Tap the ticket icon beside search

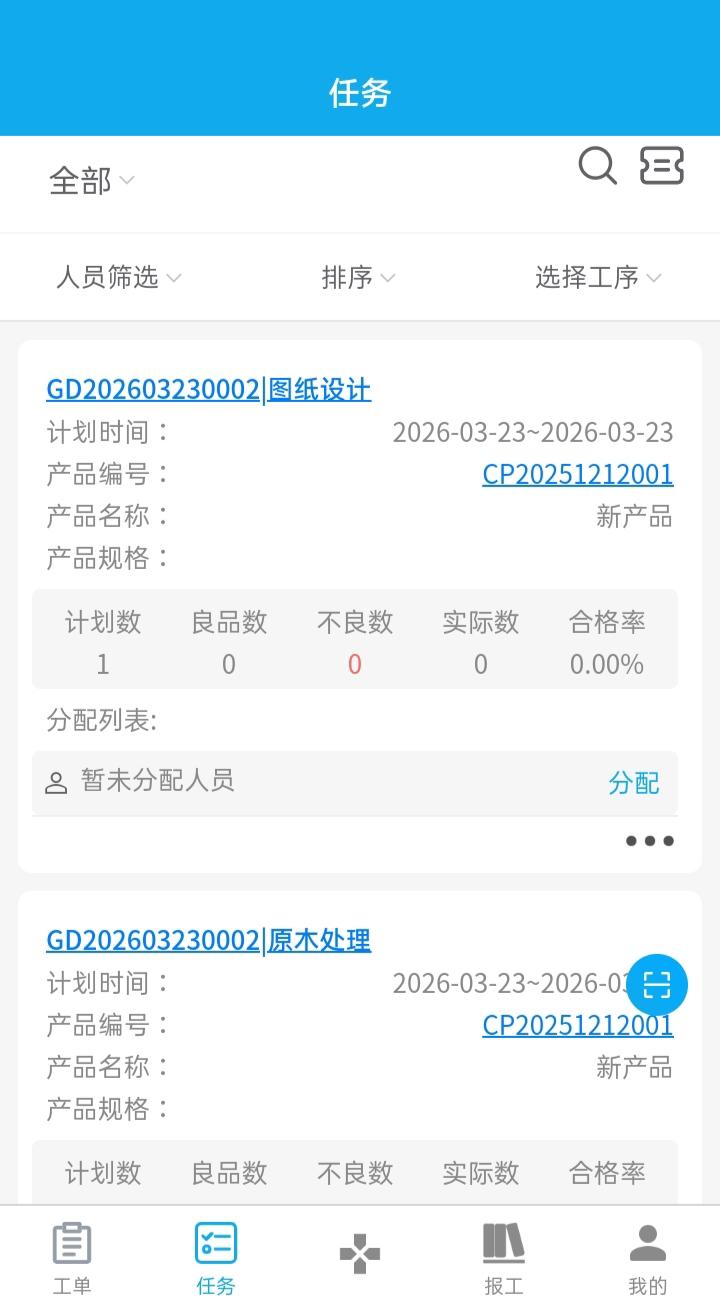(x=662, y=165)
